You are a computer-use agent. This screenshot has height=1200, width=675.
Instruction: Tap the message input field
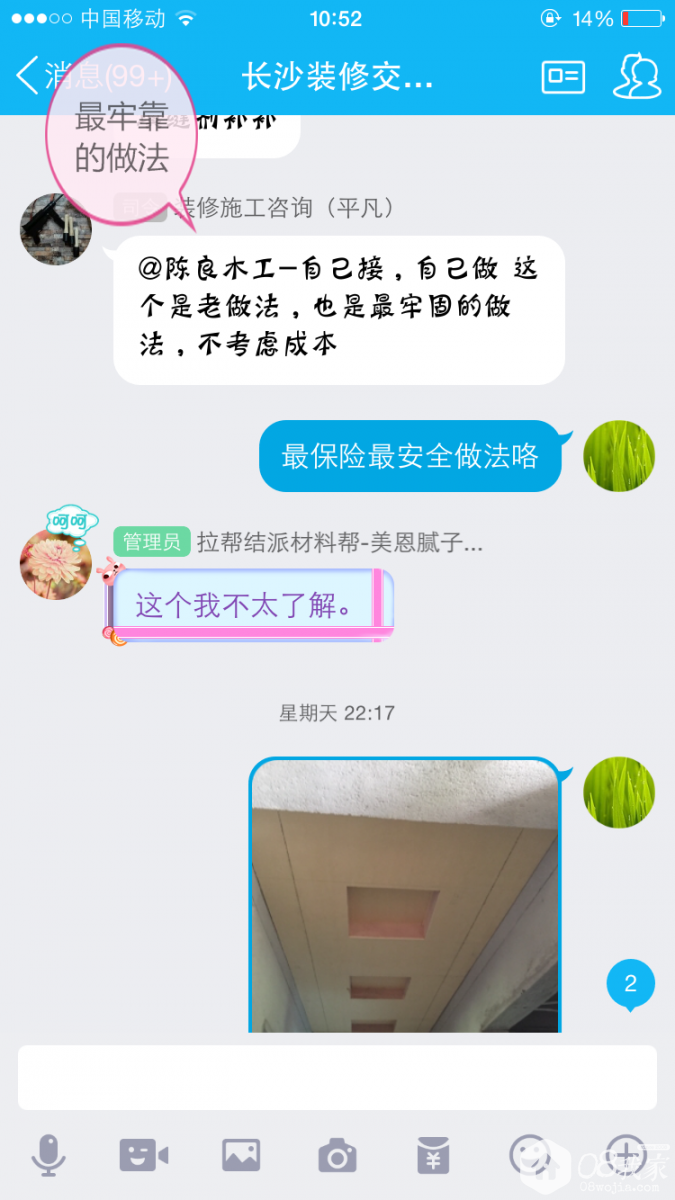(x=337, y=1077)
